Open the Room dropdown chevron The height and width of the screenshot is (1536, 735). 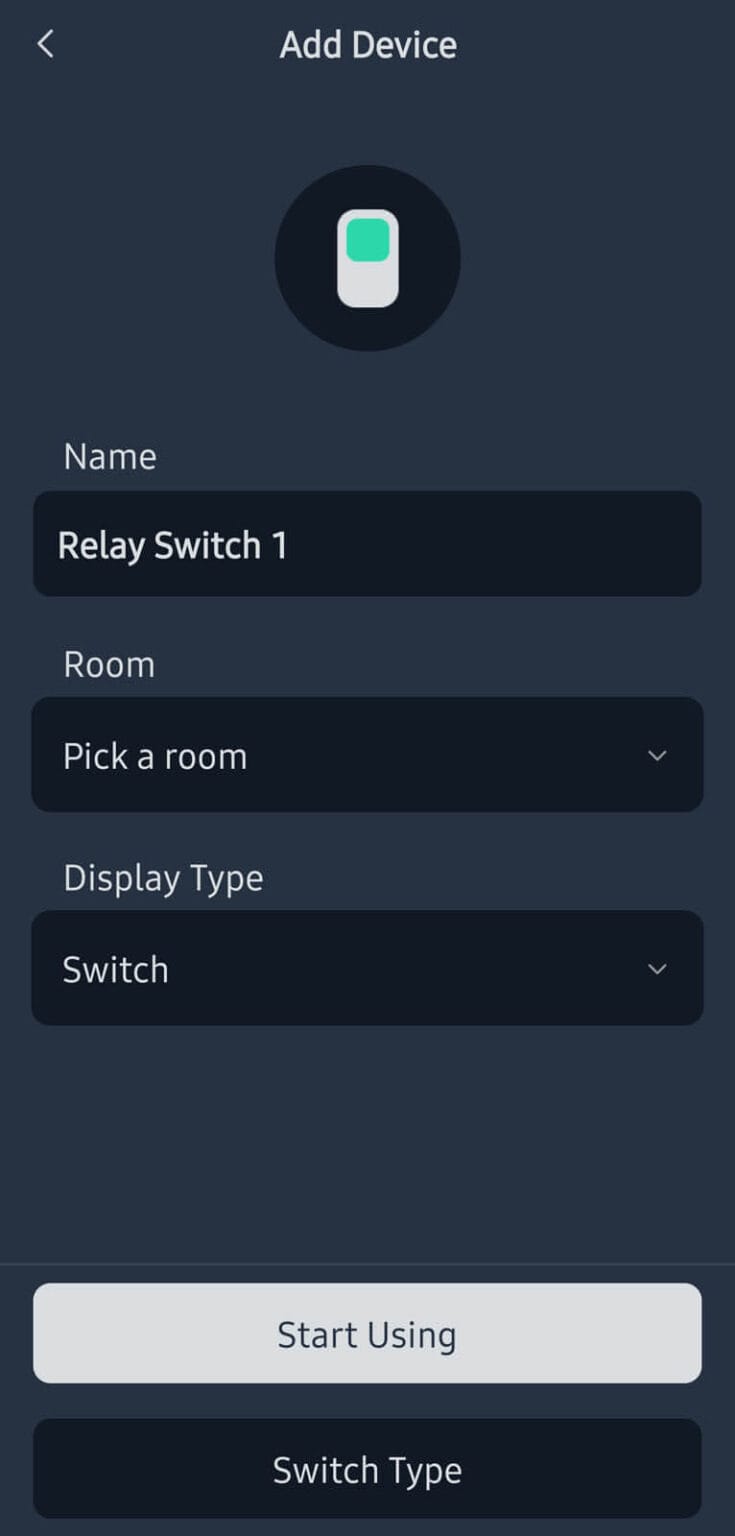click(657, 756)
